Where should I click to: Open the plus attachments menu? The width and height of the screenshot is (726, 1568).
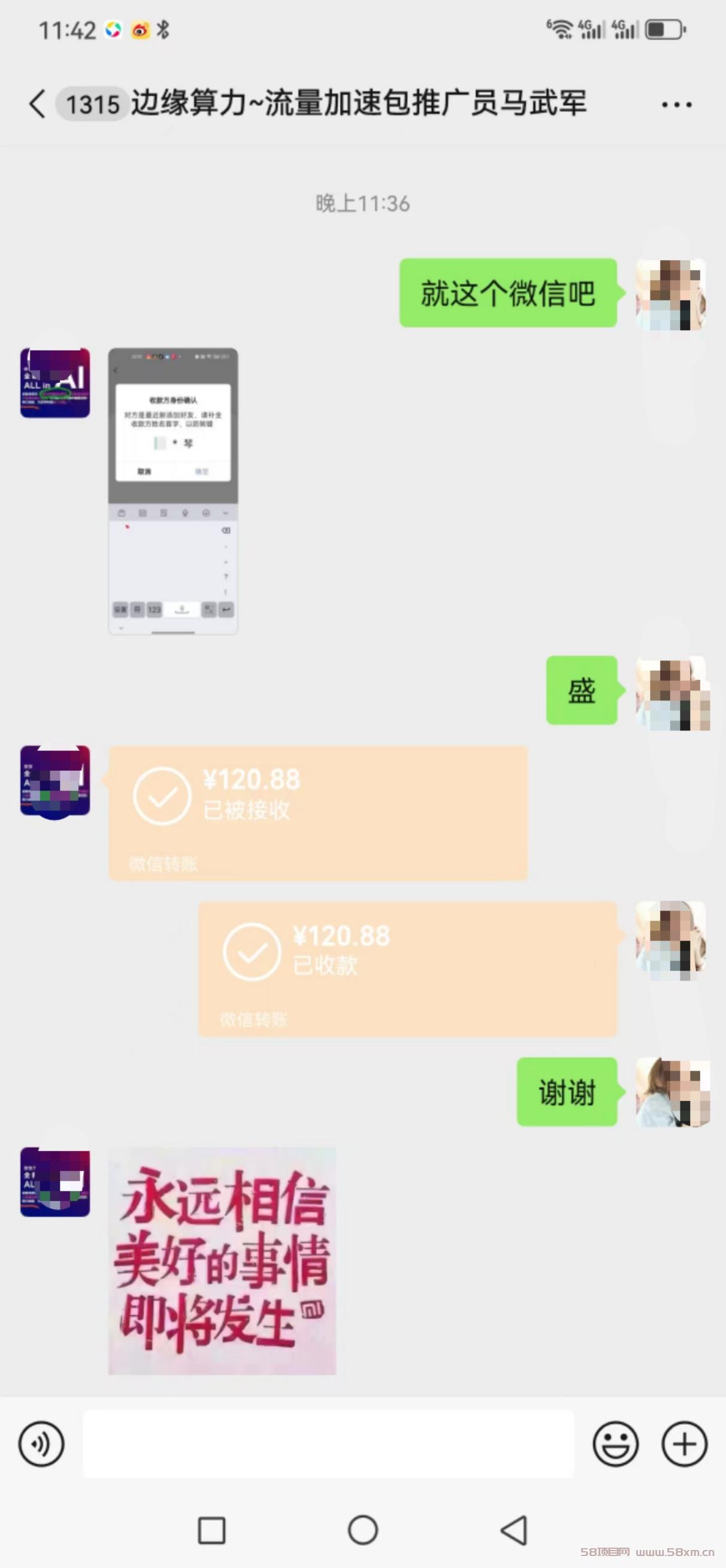pyautogui.click(x=684, y=1444)
